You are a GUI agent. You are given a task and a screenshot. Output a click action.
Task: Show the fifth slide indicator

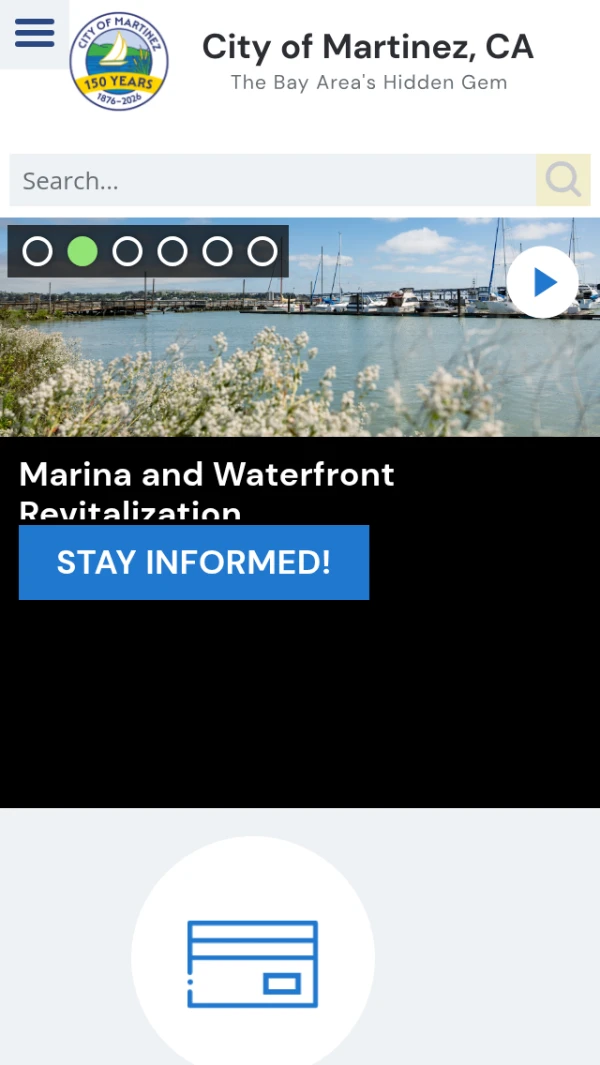(x=217, y=252)
